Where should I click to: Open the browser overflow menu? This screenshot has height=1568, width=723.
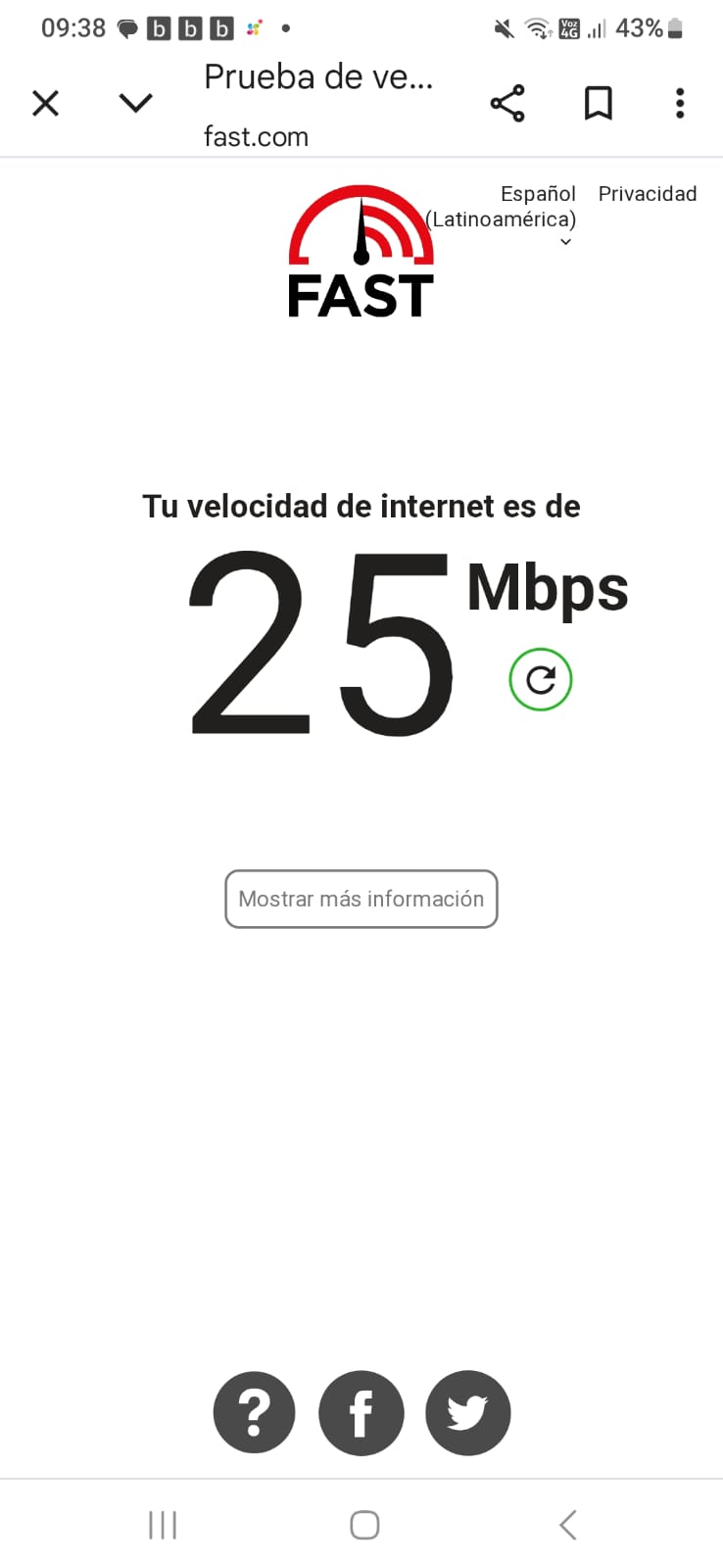coord(679,103)
